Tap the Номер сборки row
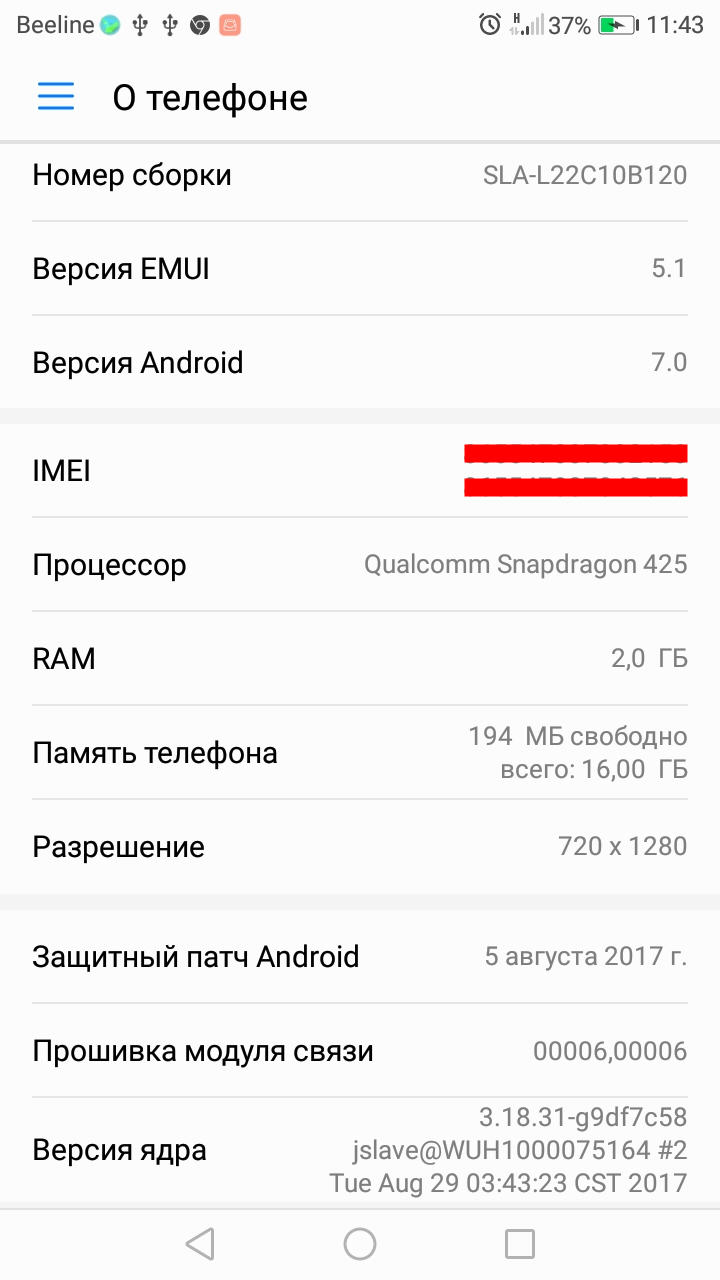Screen dimensions: 720x1280 360,176
